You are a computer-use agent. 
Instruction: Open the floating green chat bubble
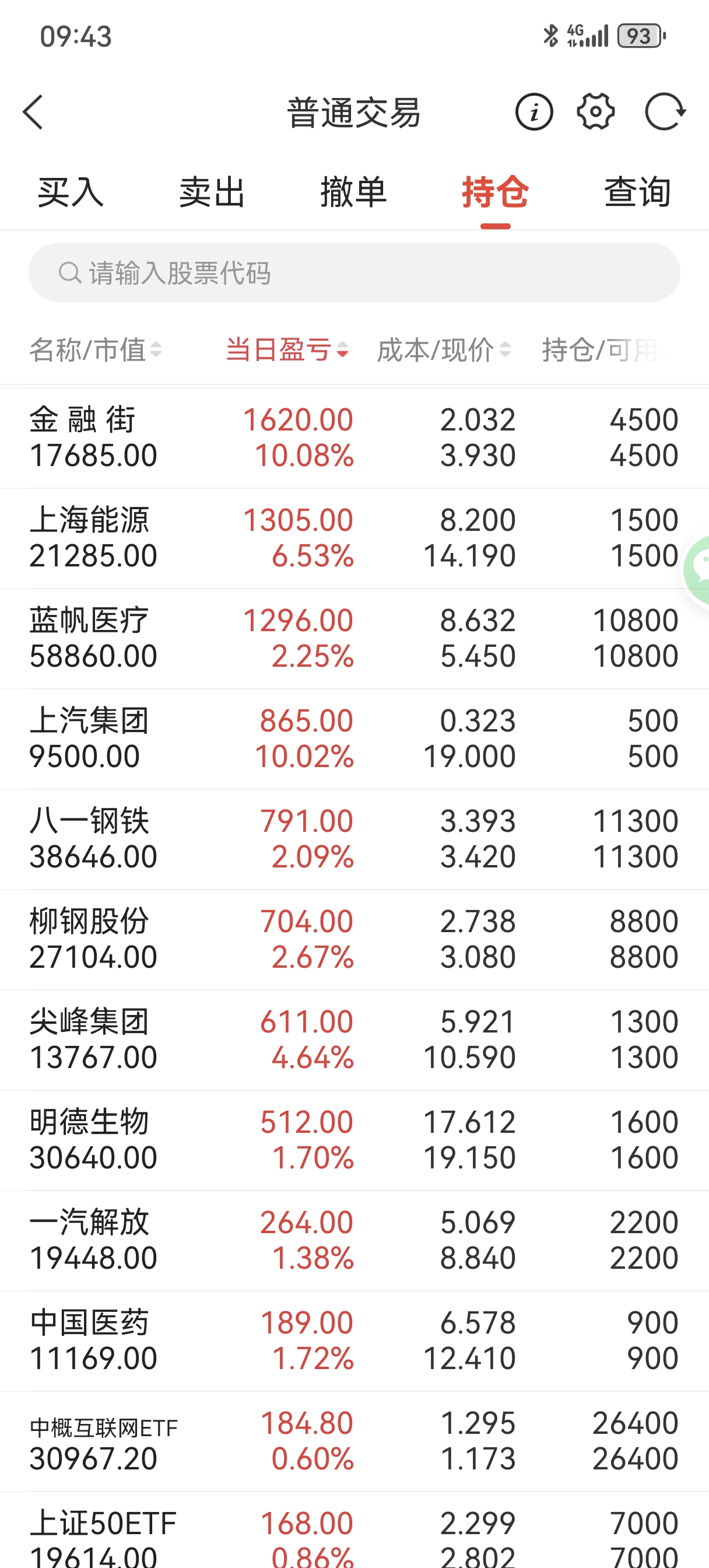[x=697, y=570]
